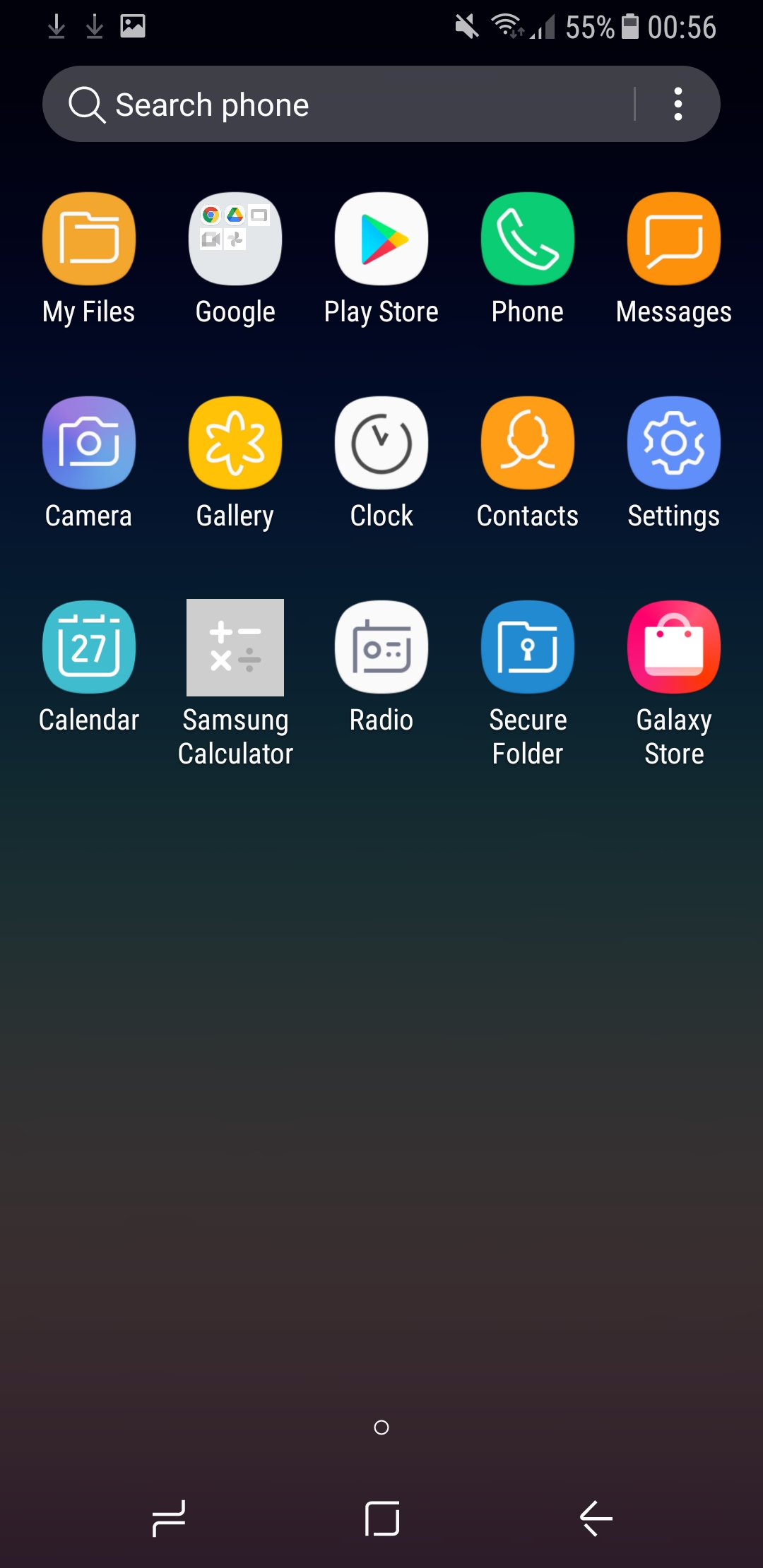This screenshot has height=1568, width=763.
Task: Tap the home button in navigation bar
Action: click(382, 1519)
